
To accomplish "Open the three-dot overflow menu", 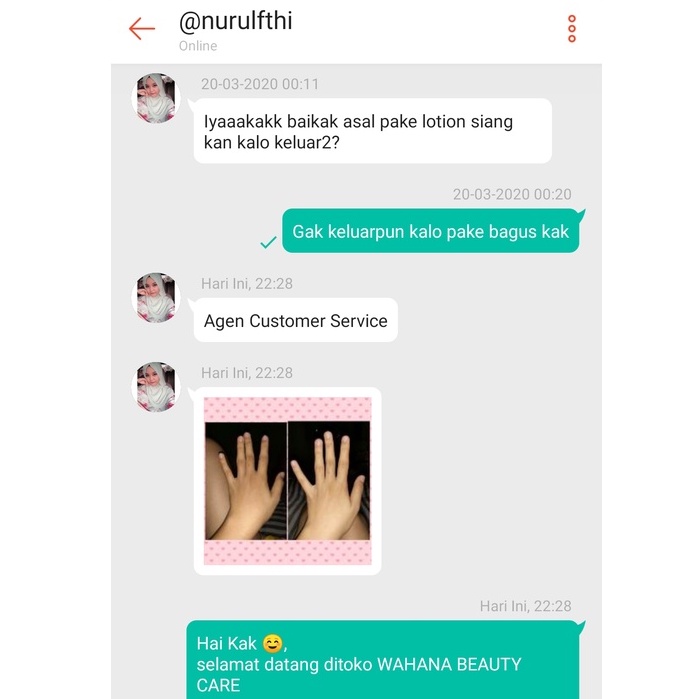I will click(x=572, y=29).
